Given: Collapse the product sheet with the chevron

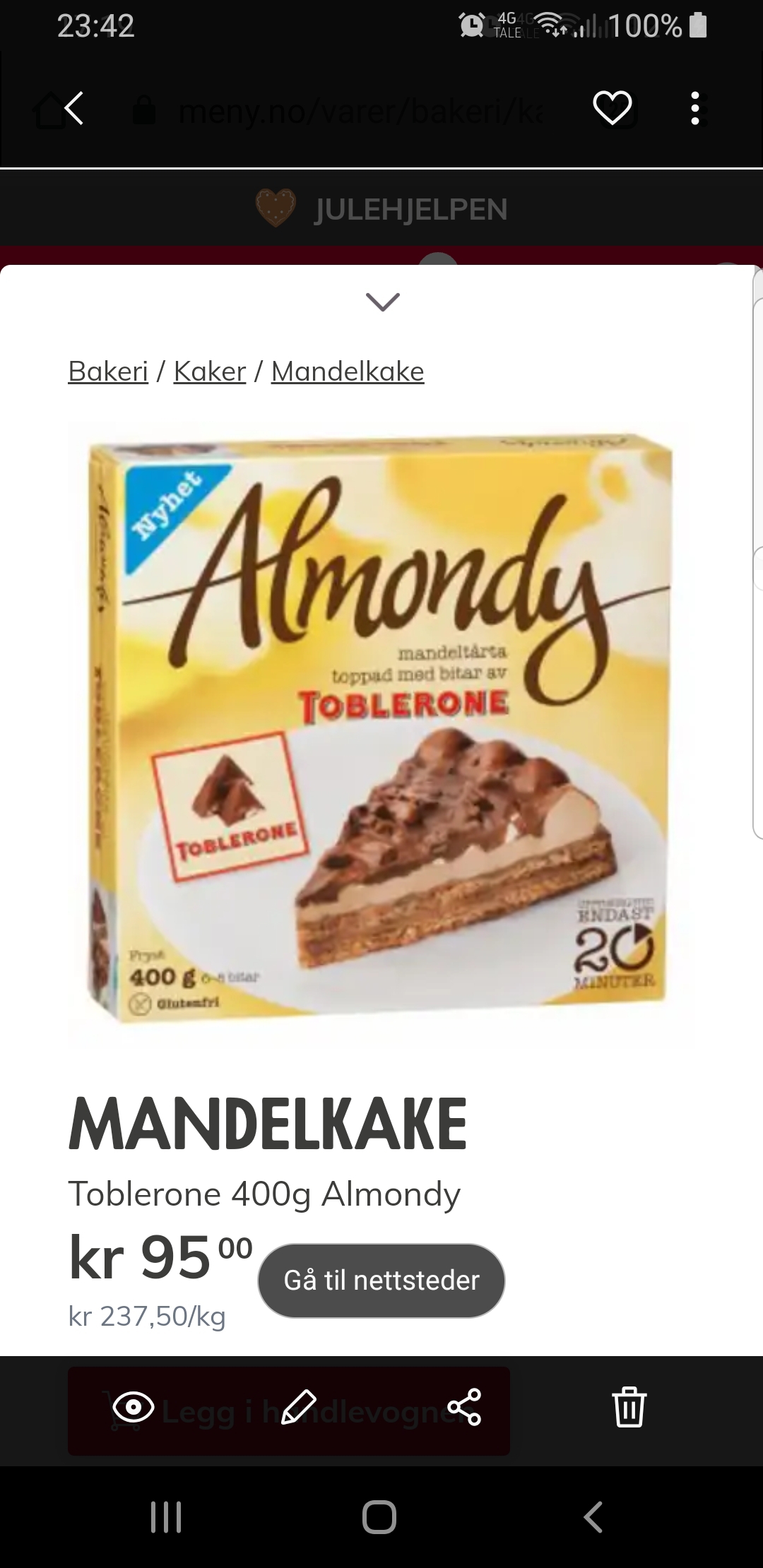Looking at the screenshot, I should [x=383, y=302].
